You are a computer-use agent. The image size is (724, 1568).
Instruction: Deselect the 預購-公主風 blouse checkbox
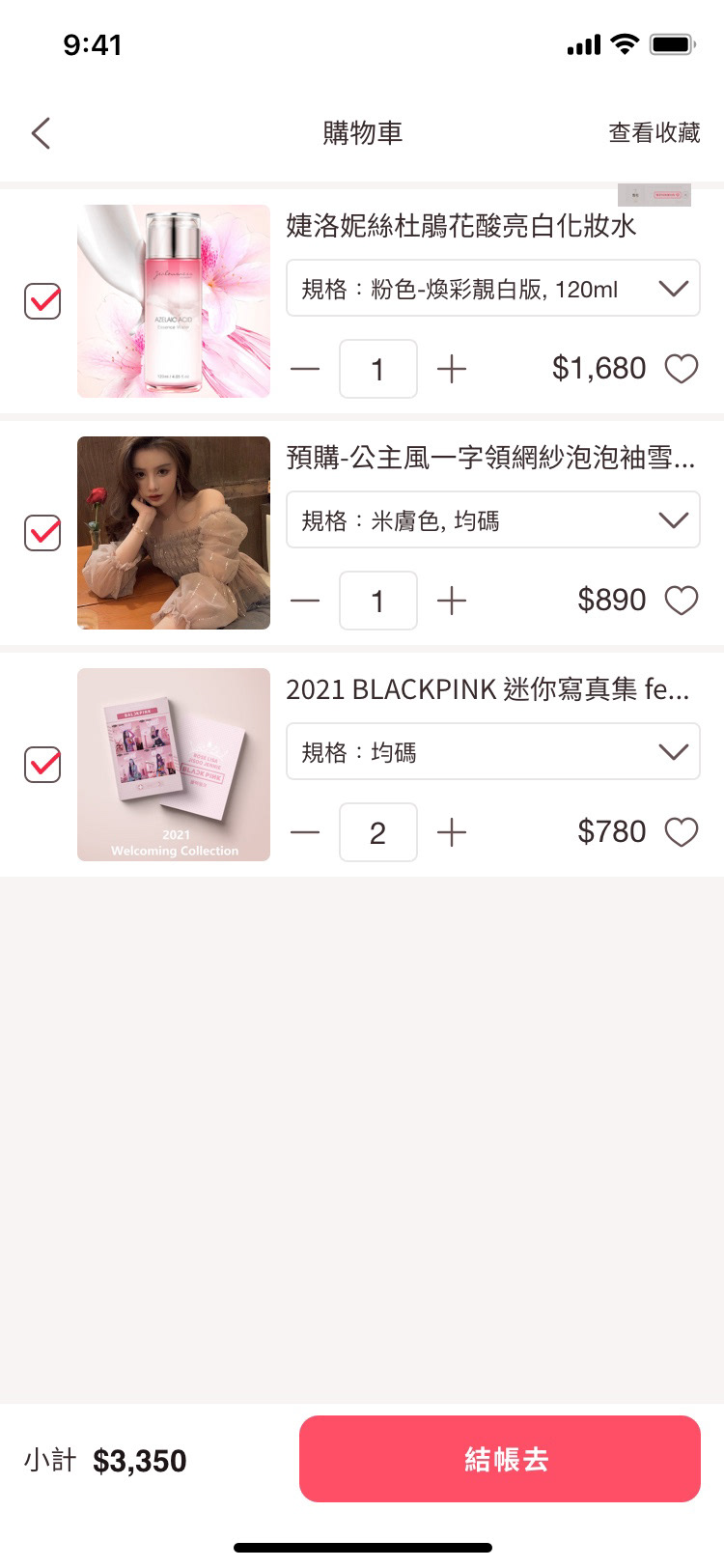click(42, 533)
